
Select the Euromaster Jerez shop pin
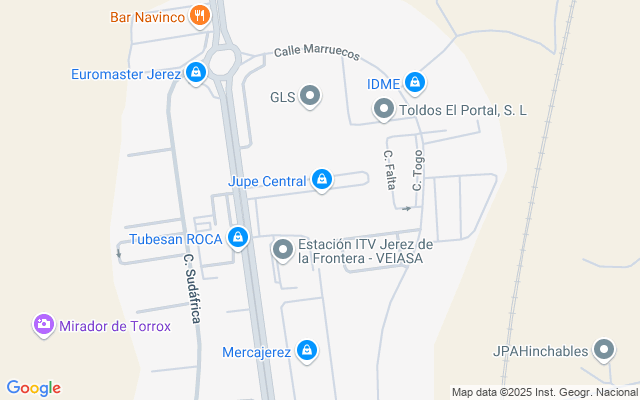point(196,73)
